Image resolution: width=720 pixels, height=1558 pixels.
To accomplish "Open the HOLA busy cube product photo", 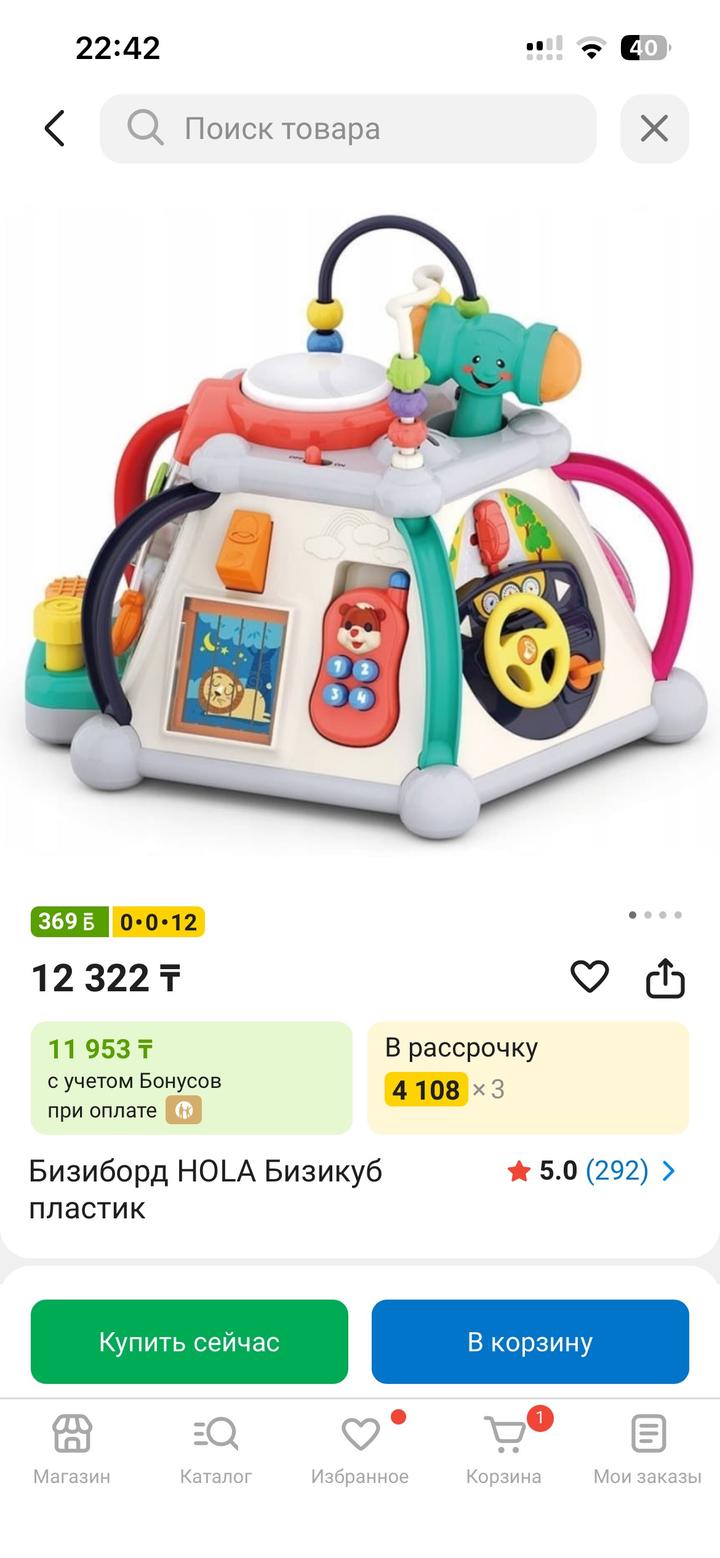I will pos(360,530).
